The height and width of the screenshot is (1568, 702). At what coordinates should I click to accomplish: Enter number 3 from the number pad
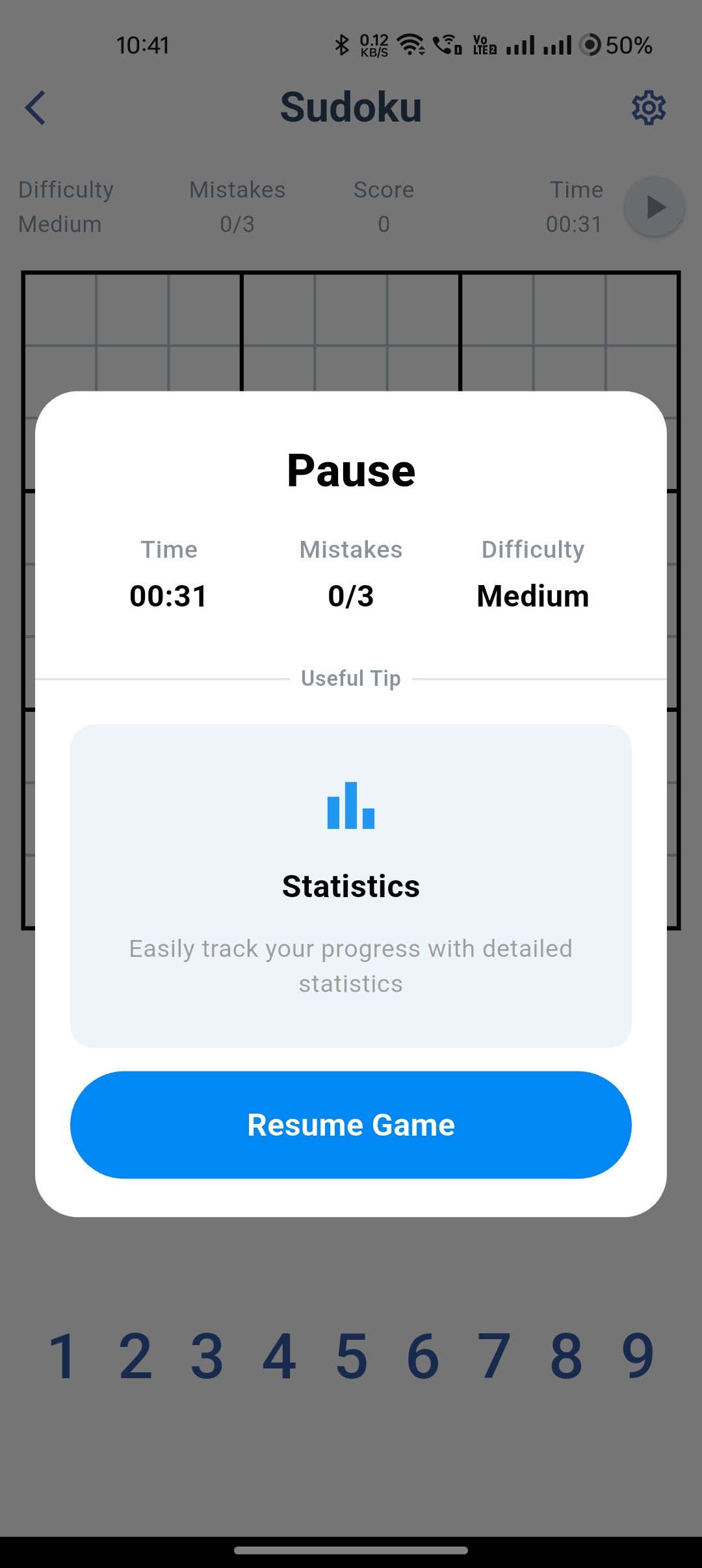point(207,1356)
